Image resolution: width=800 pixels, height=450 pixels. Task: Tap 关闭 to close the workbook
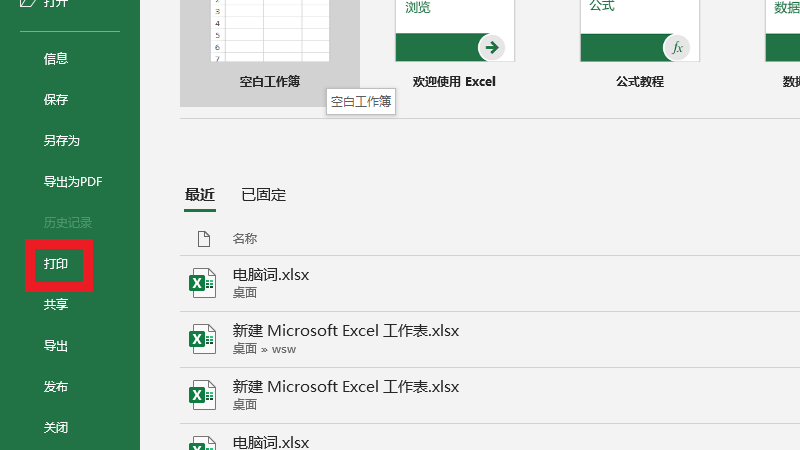[56, 428]
